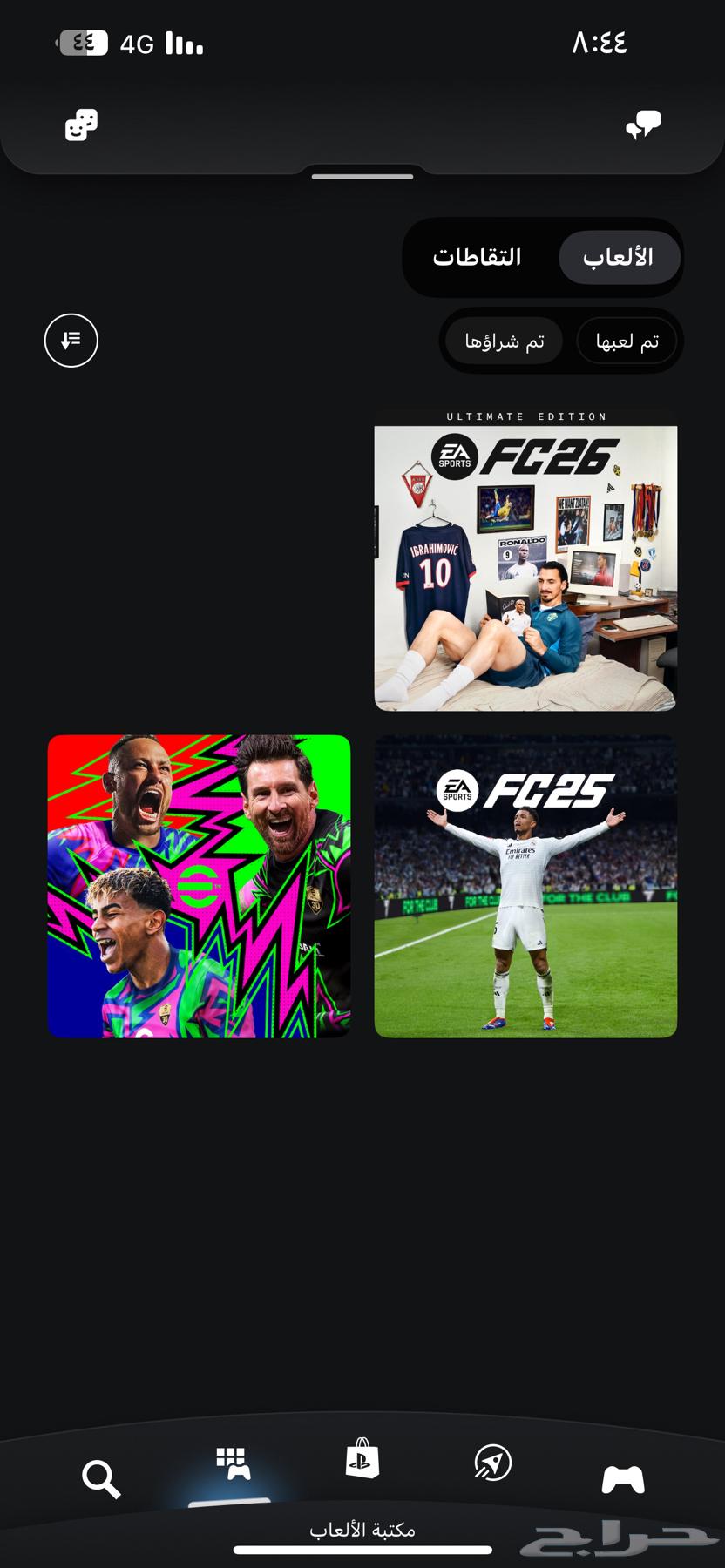Switch to the explore tab

492,1463
